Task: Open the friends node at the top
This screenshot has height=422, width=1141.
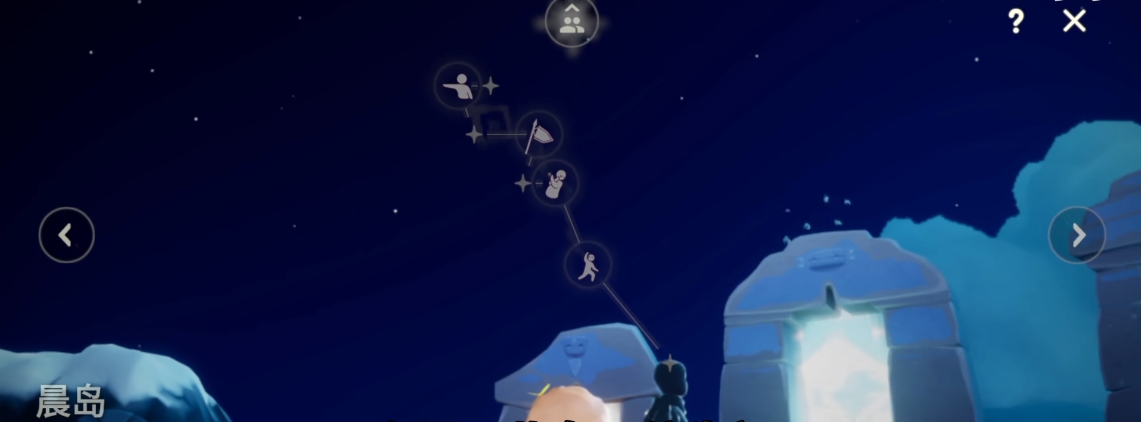Action: pyautogui.click(x=572, y=22)
